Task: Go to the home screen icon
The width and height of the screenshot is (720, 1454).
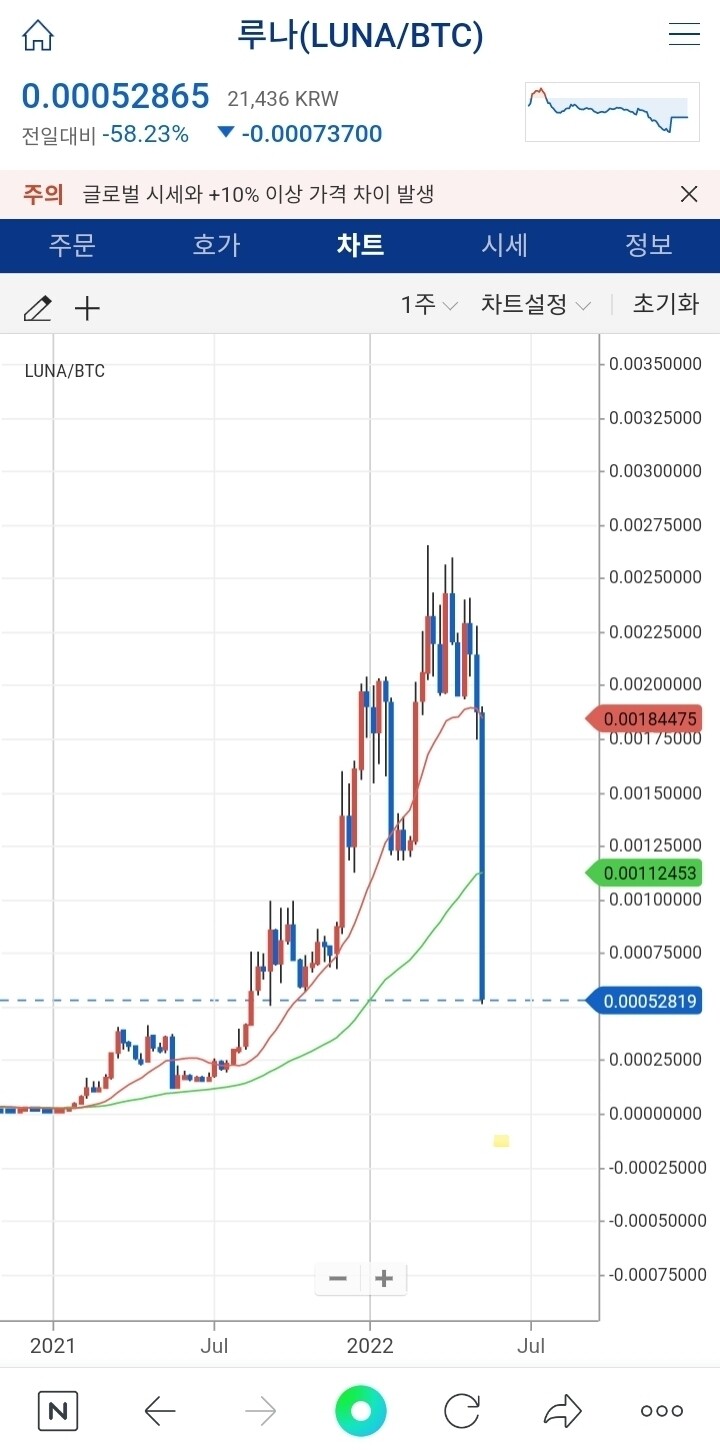Action: pyautogui.click(x=38, y=35)
